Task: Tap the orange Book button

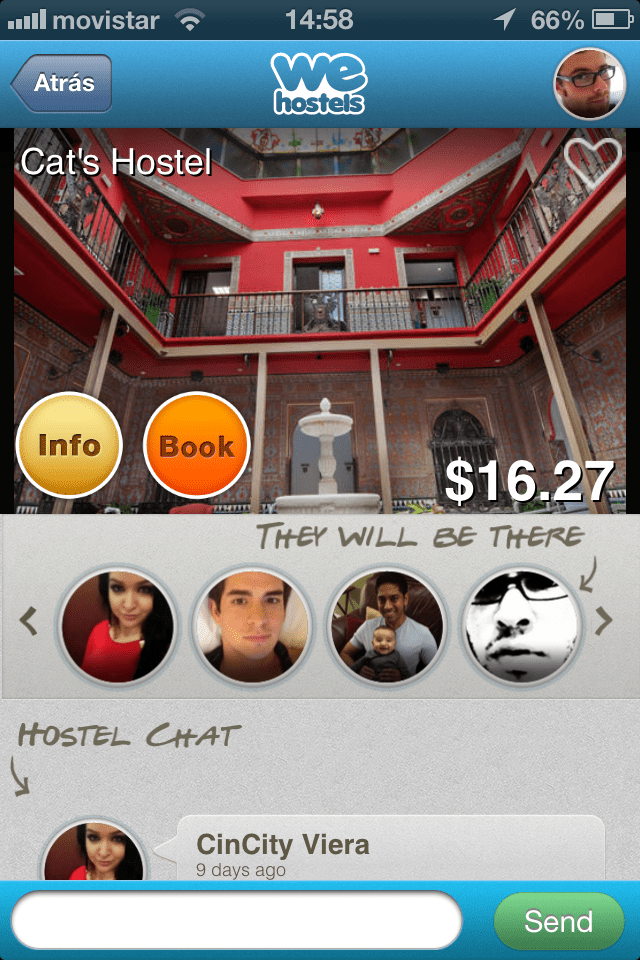Action: (x=196, y=445)
